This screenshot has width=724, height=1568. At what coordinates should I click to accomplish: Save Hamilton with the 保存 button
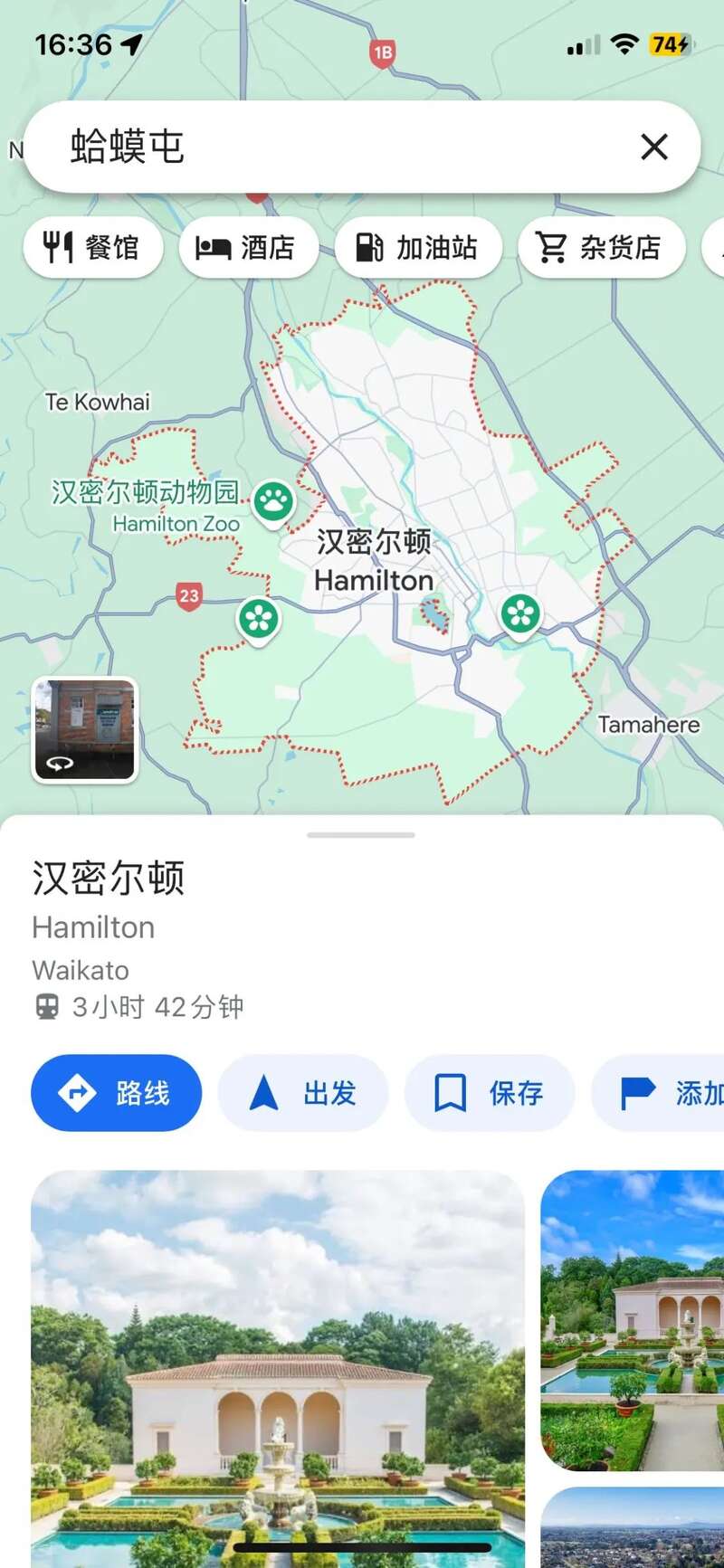490,1093
